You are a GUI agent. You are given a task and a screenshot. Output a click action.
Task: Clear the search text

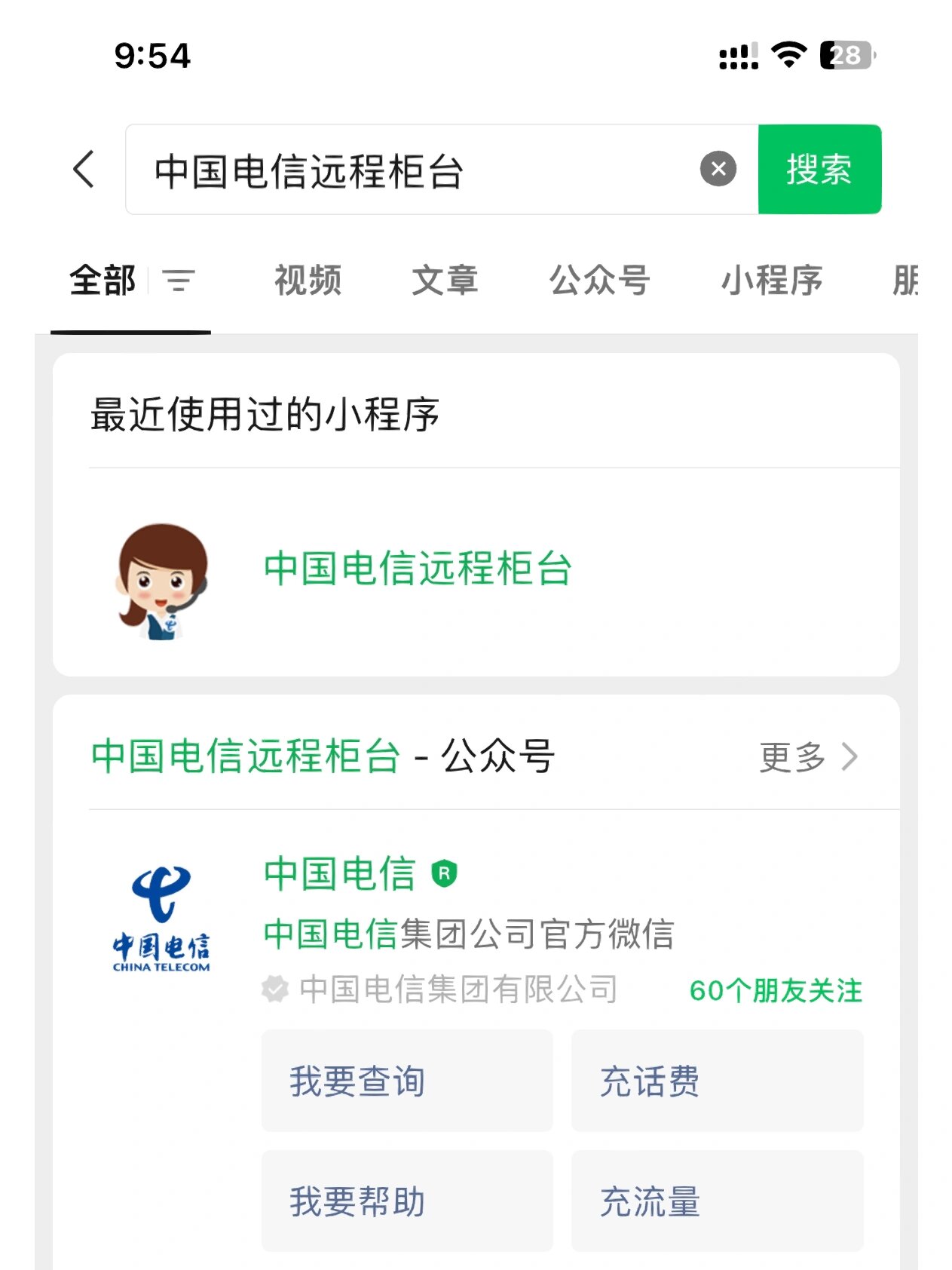click(718, 169)
